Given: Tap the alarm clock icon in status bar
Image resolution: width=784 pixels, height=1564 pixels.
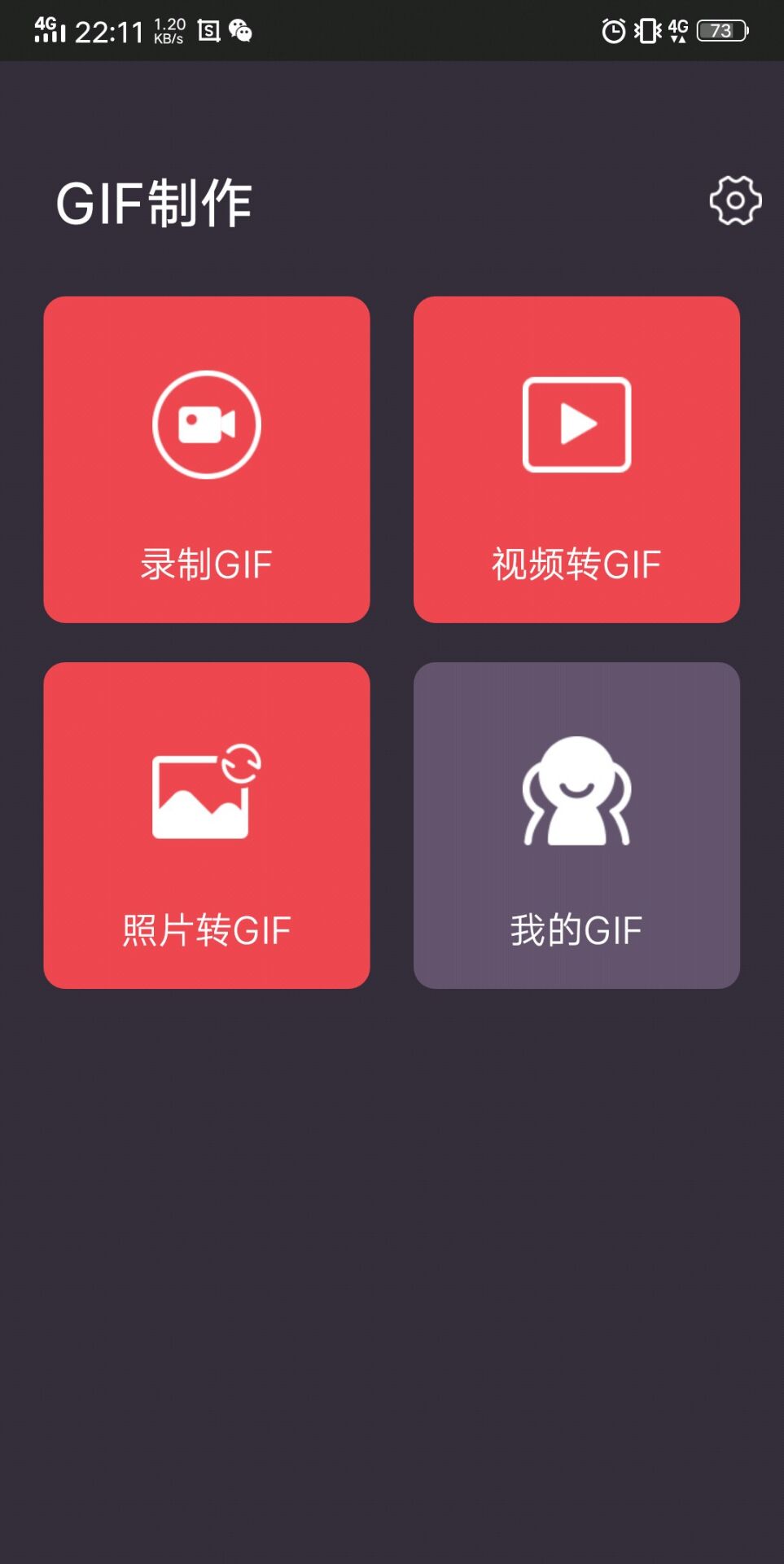Looking at the screenshot, I should (612, 29).
